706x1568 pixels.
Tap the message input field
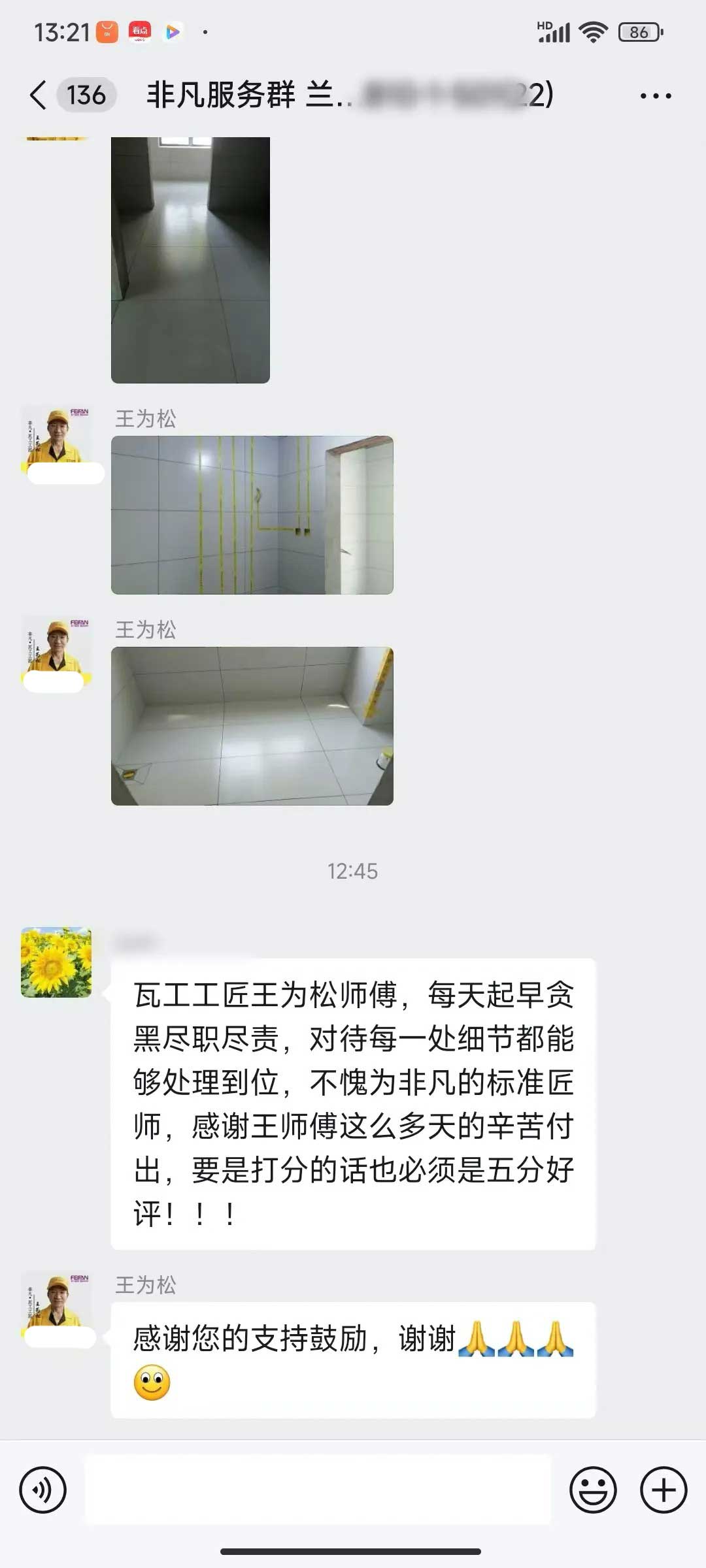point(318,1490)
